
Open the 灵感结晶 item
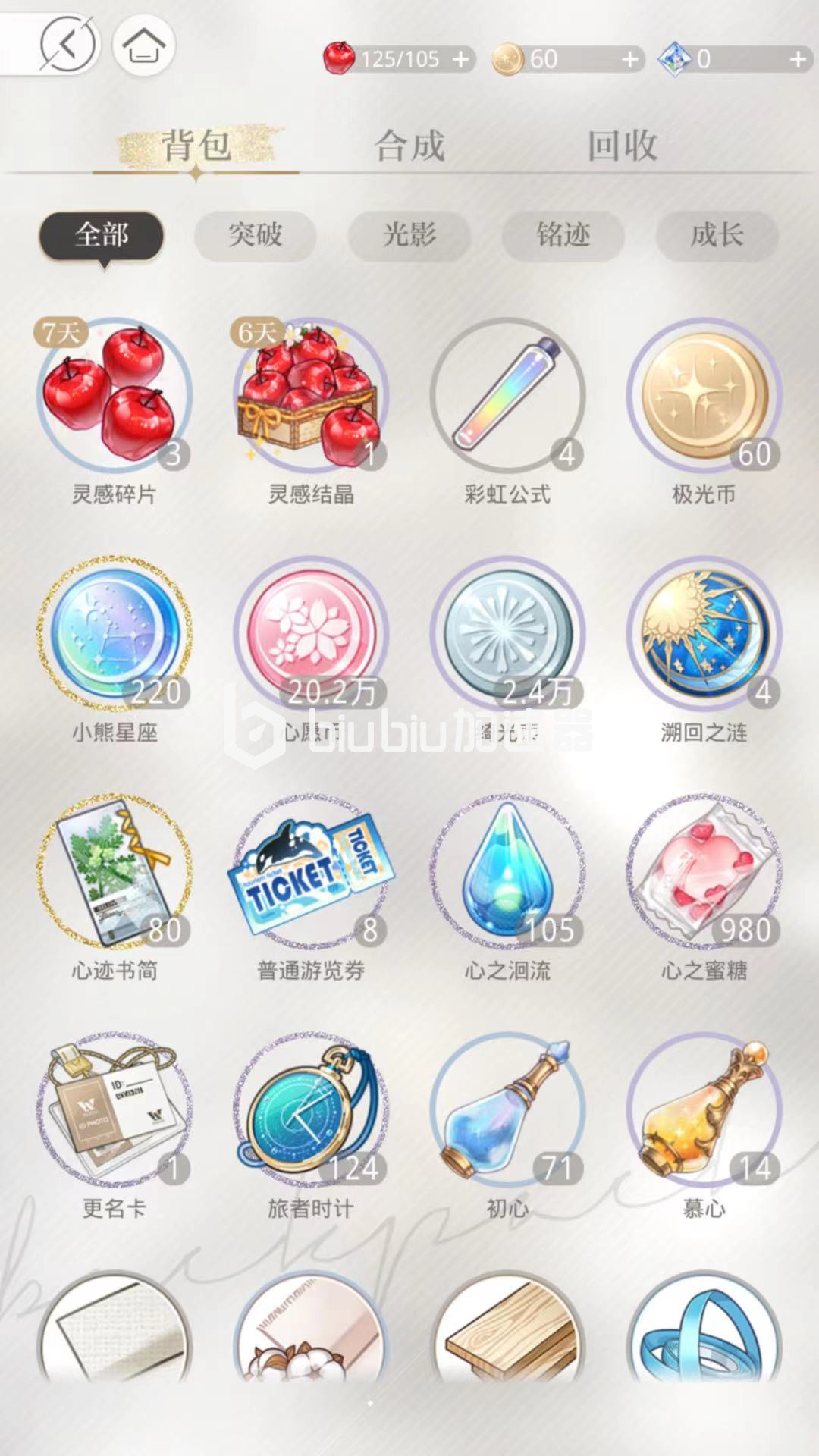pos(311,396)
